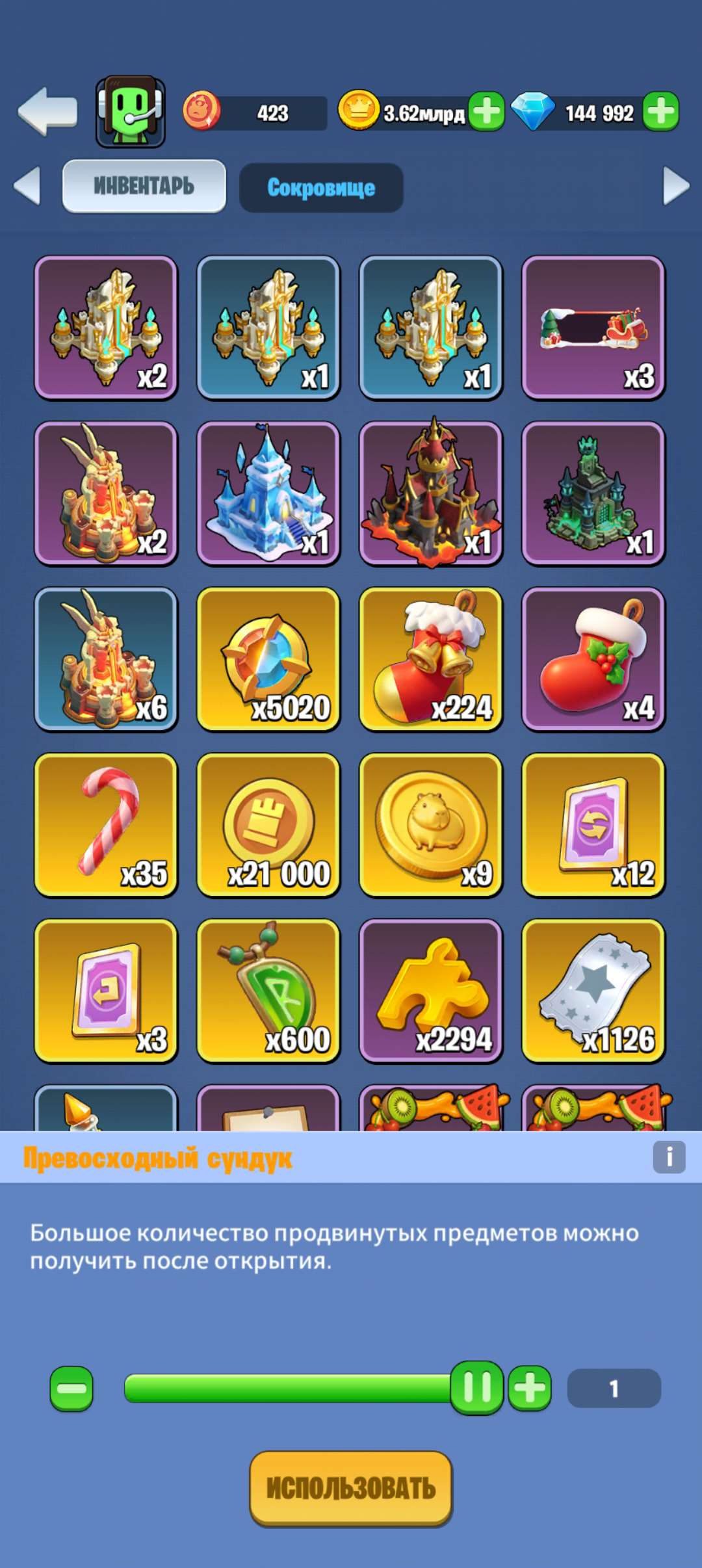Open the green haunted mansion item
The width and height of the screenshot is (702, 1568).
coord(593,494)
